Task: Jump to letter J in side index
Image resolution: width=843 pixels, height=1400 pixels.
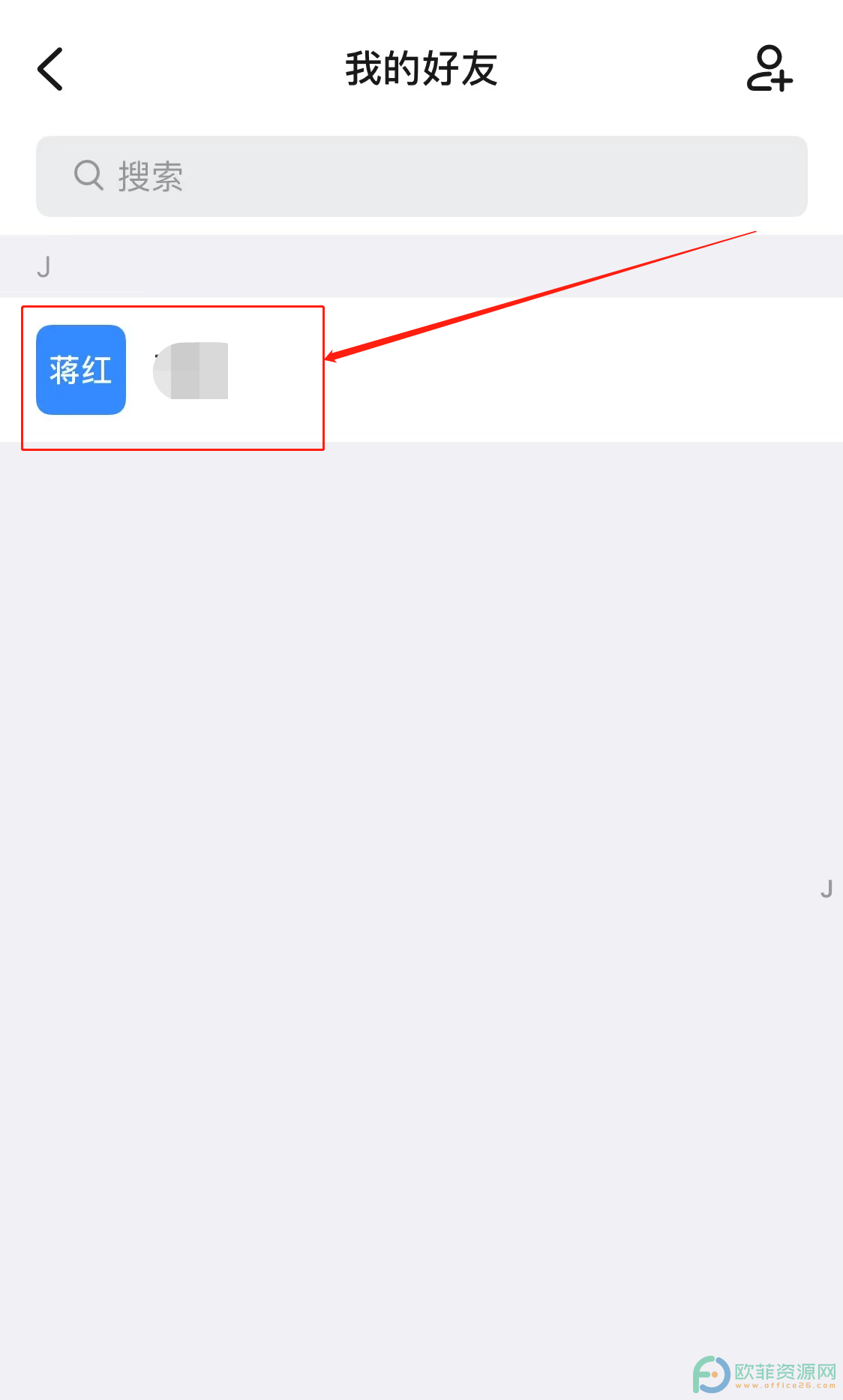Action: coord(826,889)
